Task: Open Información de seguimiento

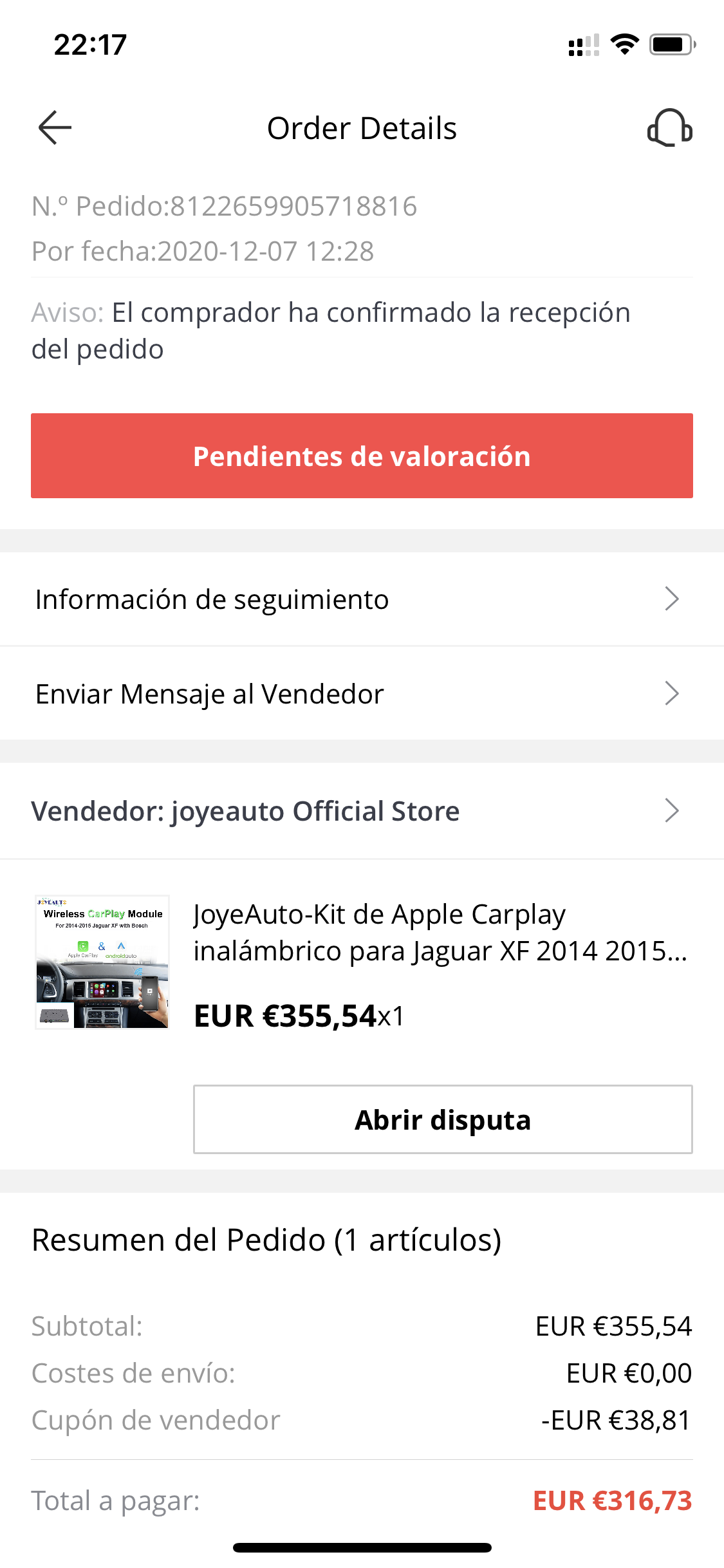Action: (x=362, y=599)
